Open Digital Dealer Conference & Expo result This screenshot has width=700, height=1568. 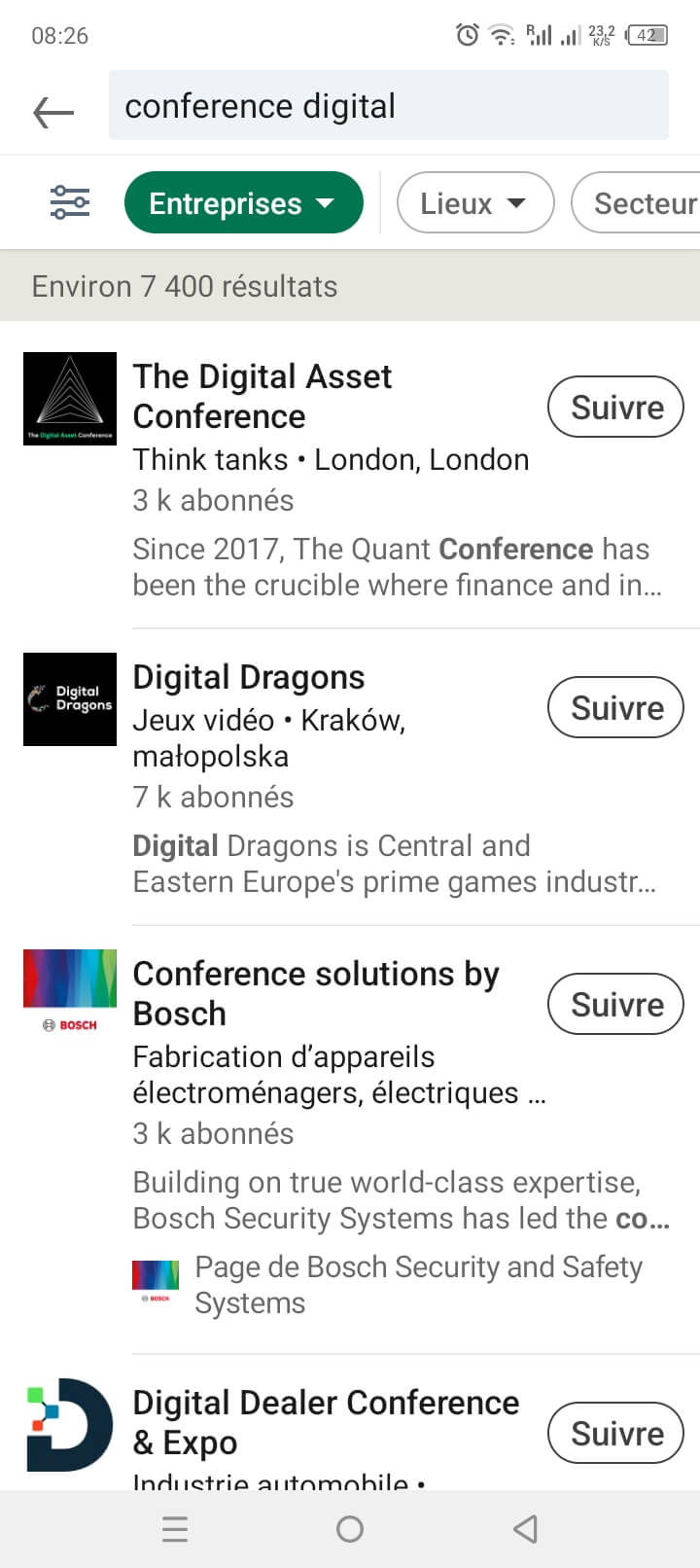point(326,1422)
